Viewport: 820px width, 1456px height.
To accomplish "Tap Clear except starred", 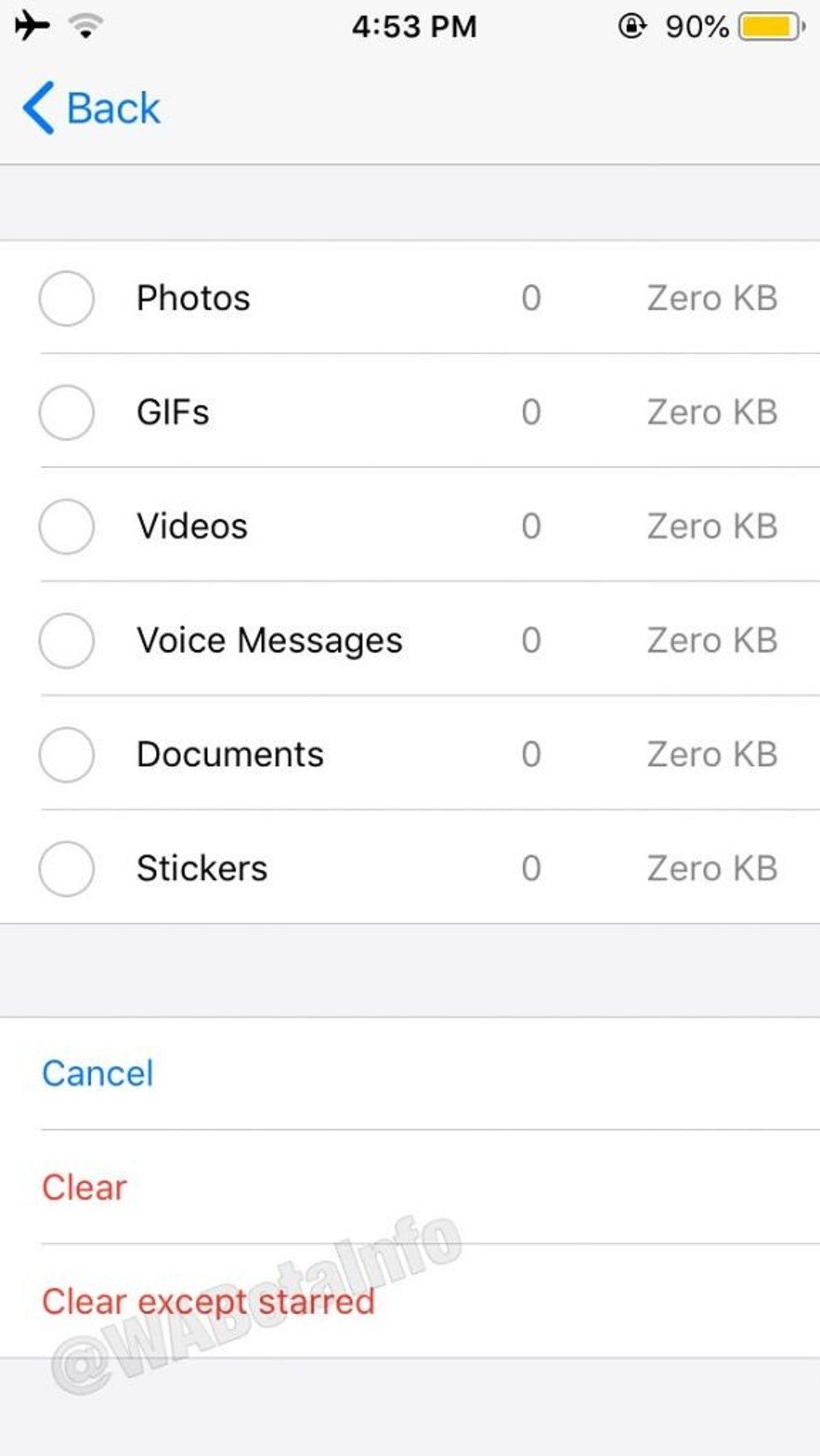I will [x=208, y=1301].
